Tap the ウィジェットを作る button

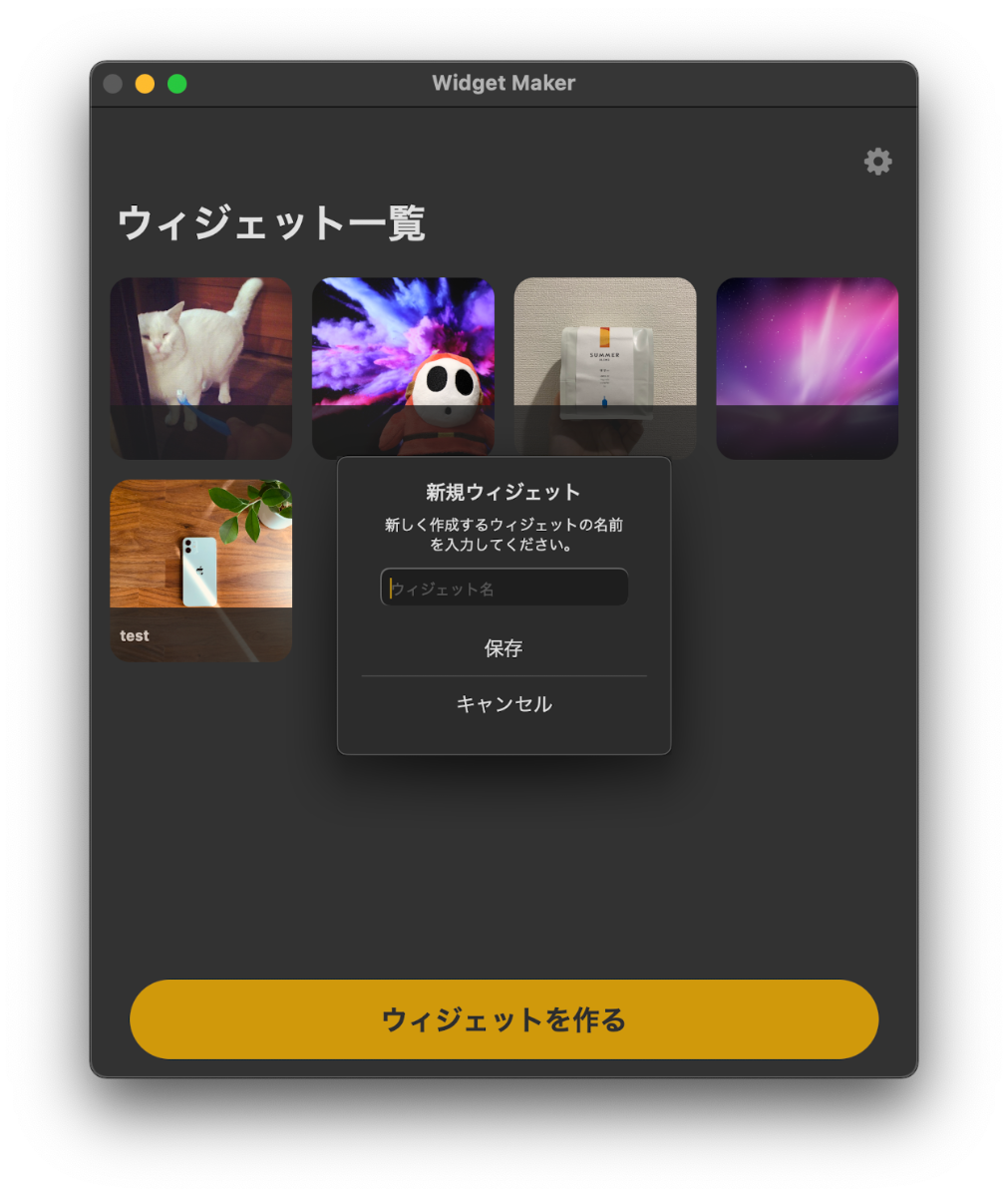504,1019
